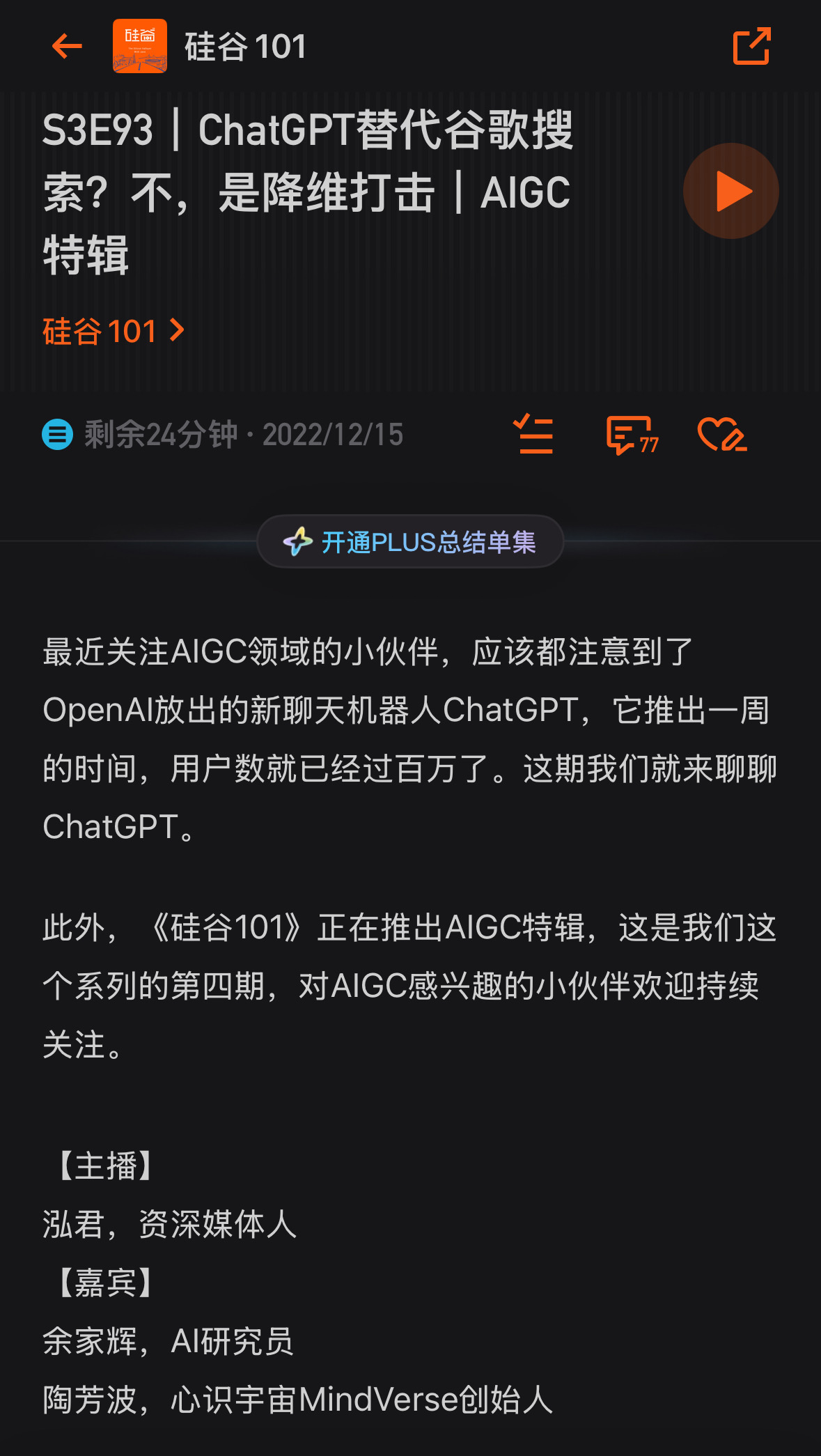Share this episode
Screen dimensions: 821x1456
[752, 47]
